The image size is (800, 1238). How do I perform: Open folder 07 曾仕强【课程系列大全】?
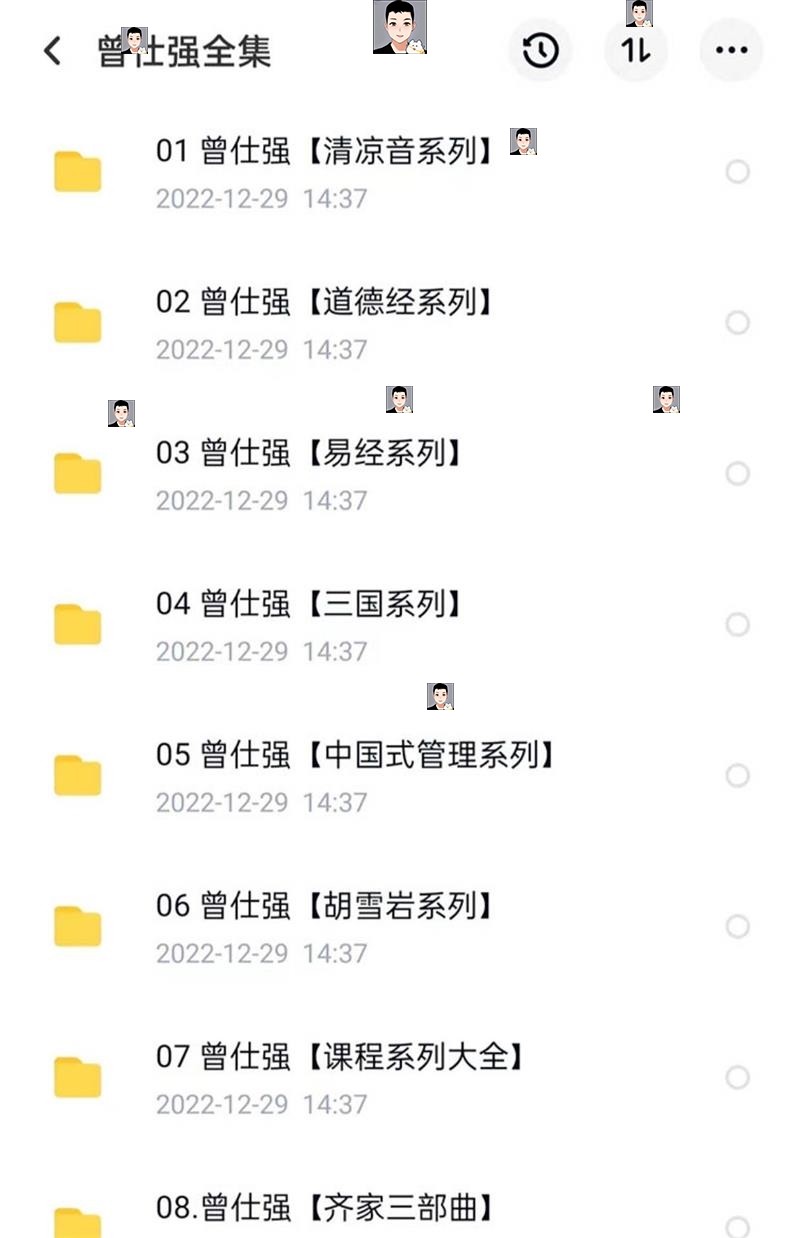coord(340,1058)
